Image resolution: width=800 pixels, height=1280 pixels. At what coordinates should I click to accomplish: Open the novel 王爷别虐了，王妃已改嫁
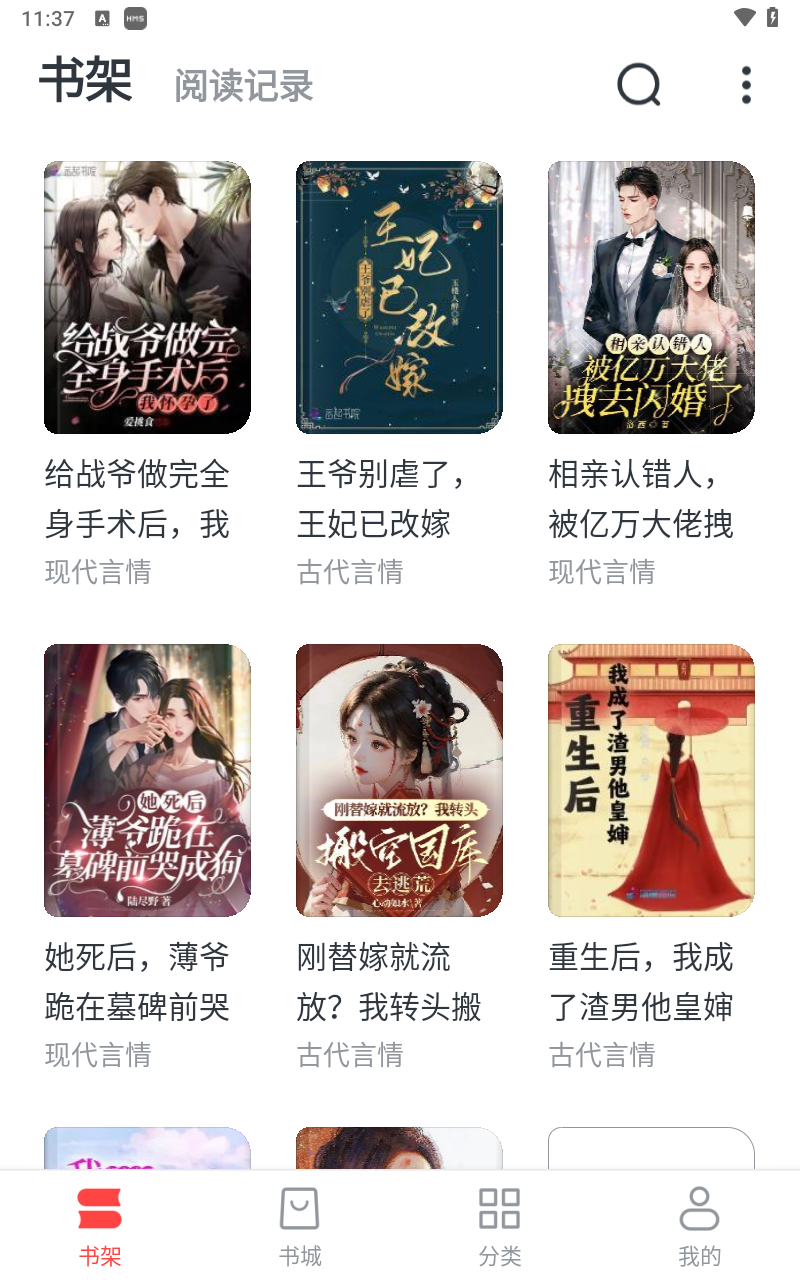tap(399, 297)
